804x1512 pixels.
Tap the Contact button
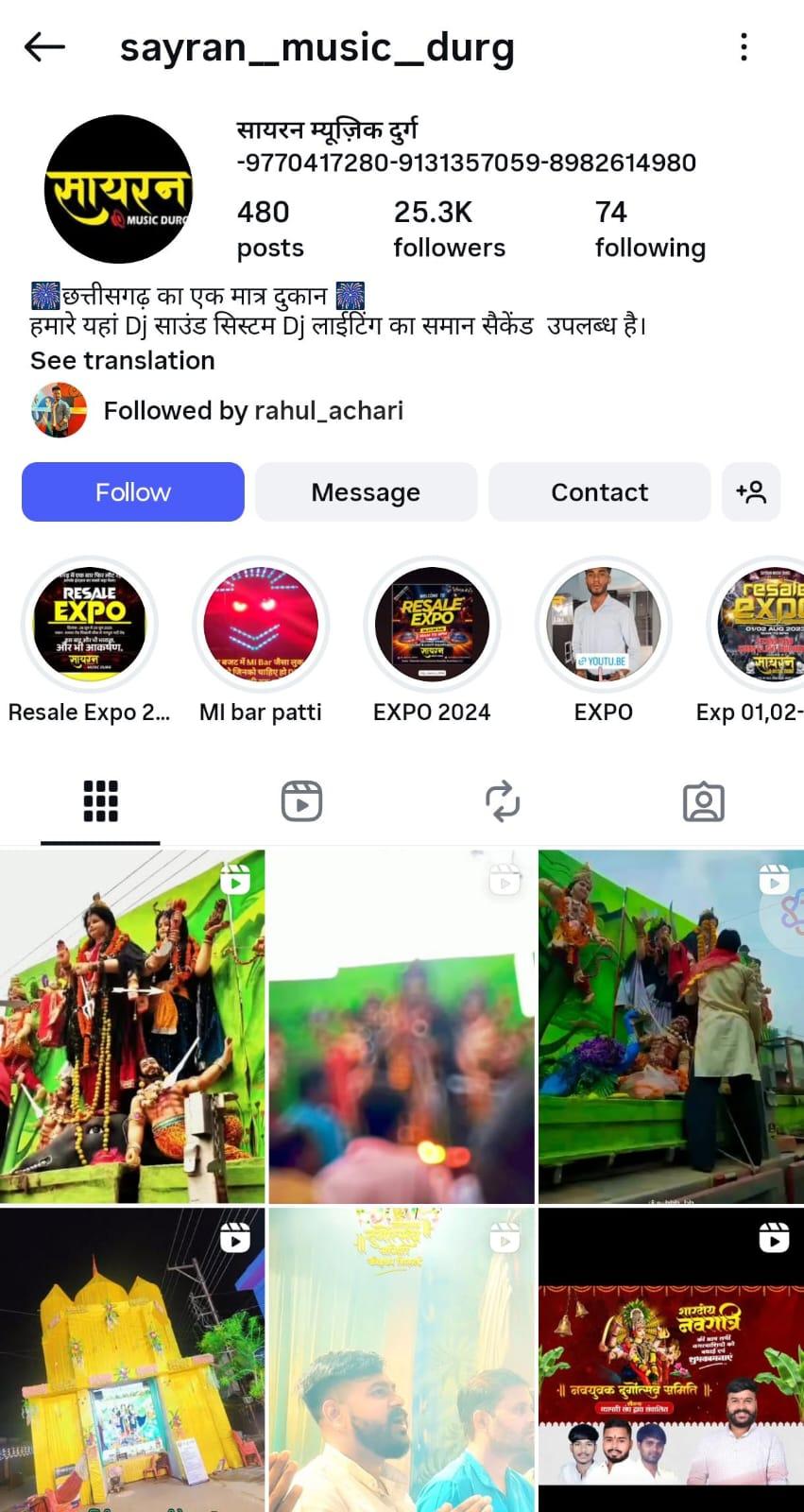pyautogui.click(x=599, y=491)
